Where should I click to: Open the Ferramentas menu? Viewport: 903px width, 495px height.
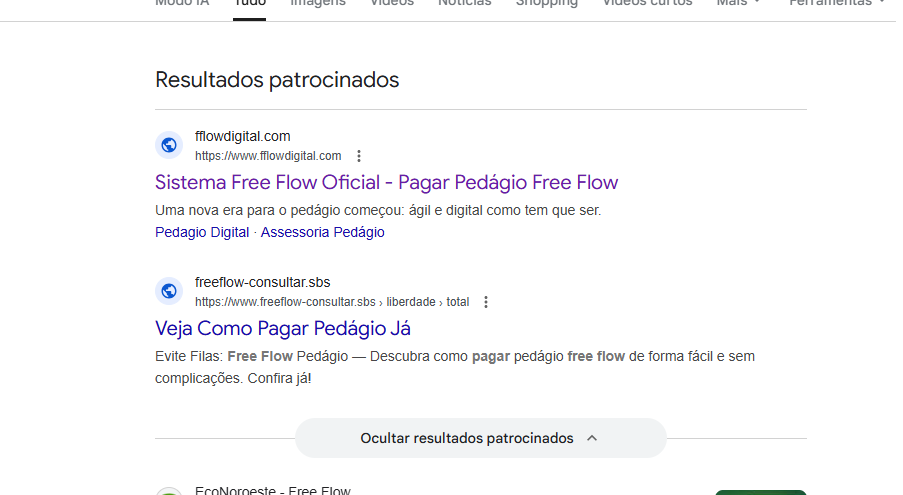click(836, 3)
